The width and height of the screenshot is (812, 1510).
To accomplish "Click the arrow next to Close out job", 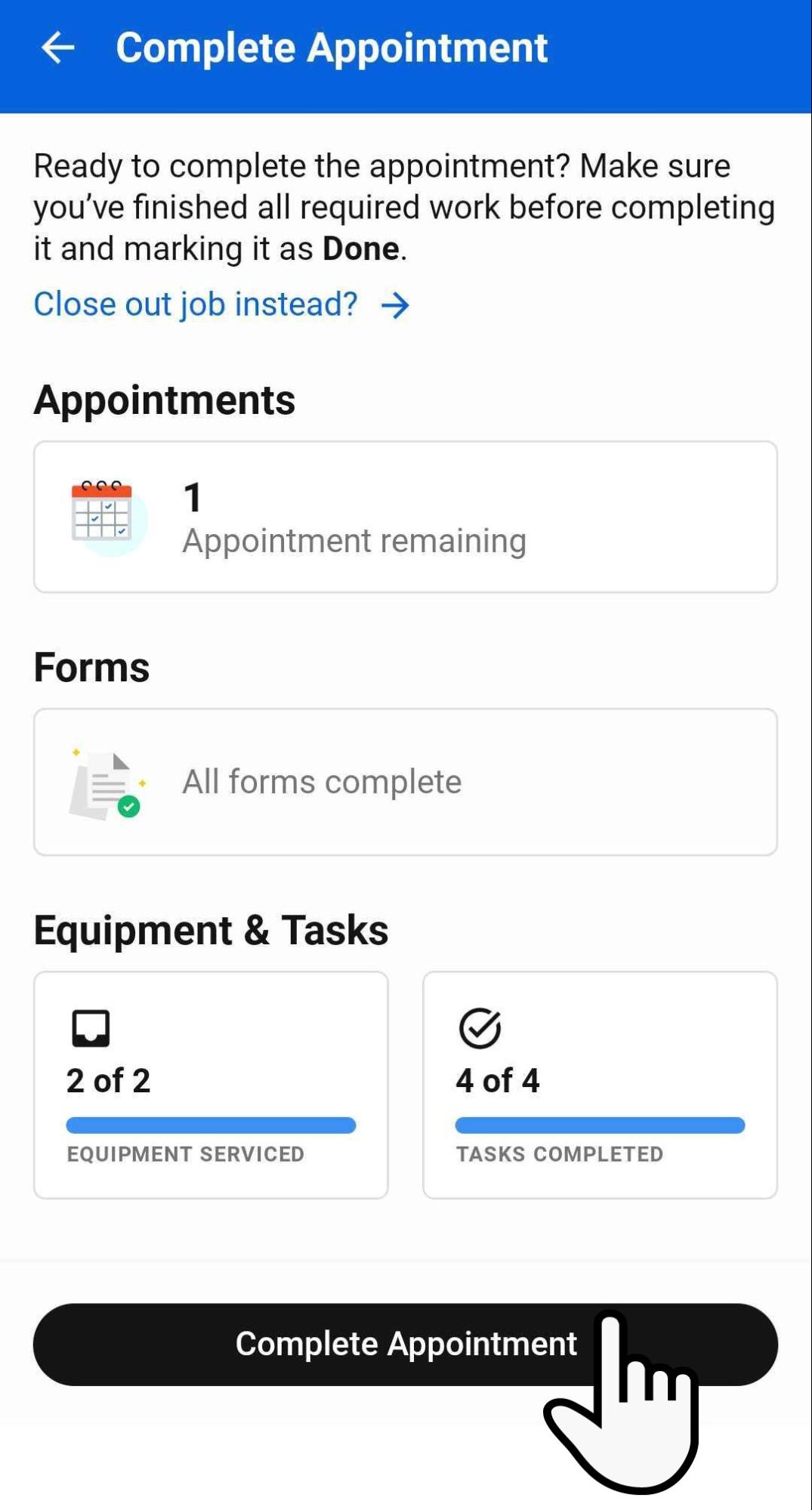I will [x=396, y=305].
